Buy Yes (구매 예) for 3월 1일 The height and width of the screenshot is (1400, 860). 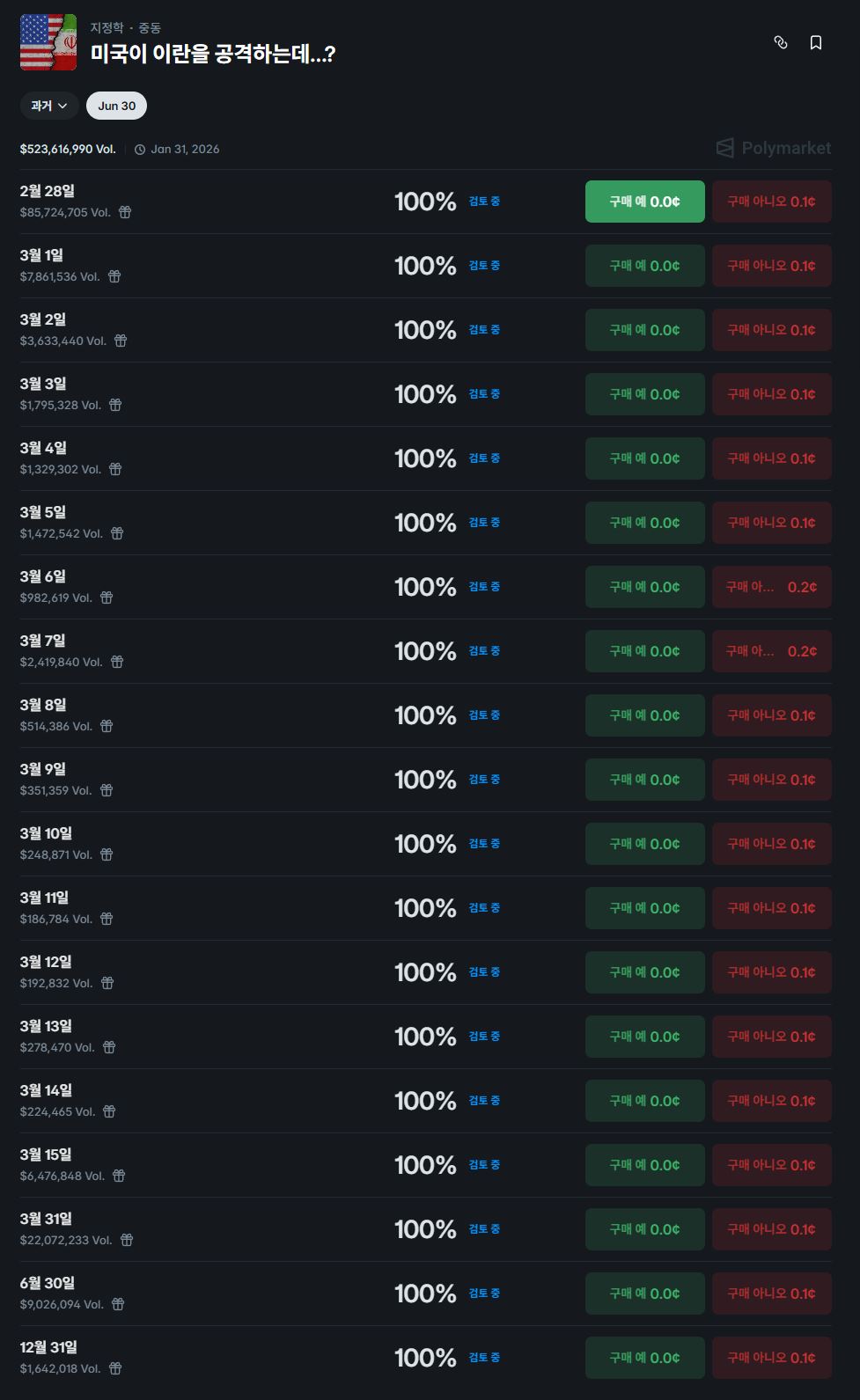[x=644, y=266]
